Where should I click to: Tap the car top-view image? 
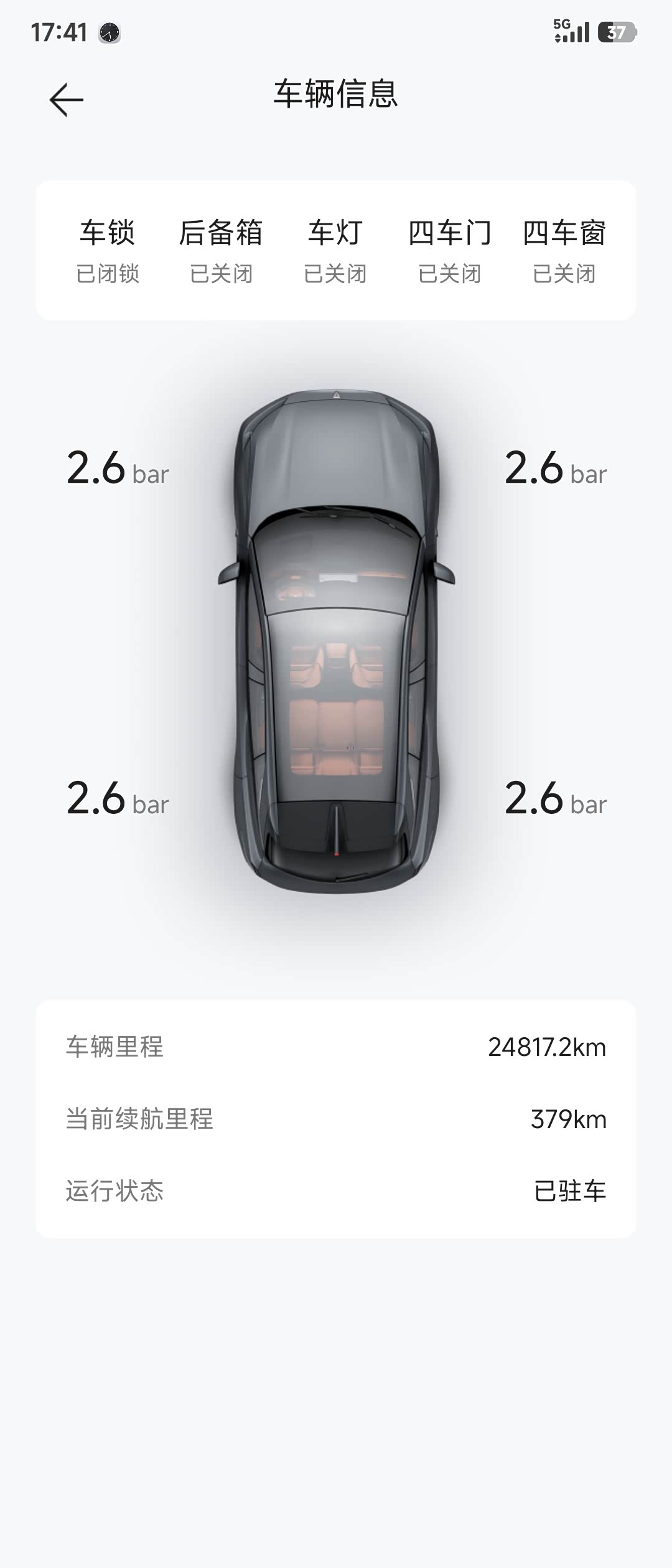tap(336, 653)
